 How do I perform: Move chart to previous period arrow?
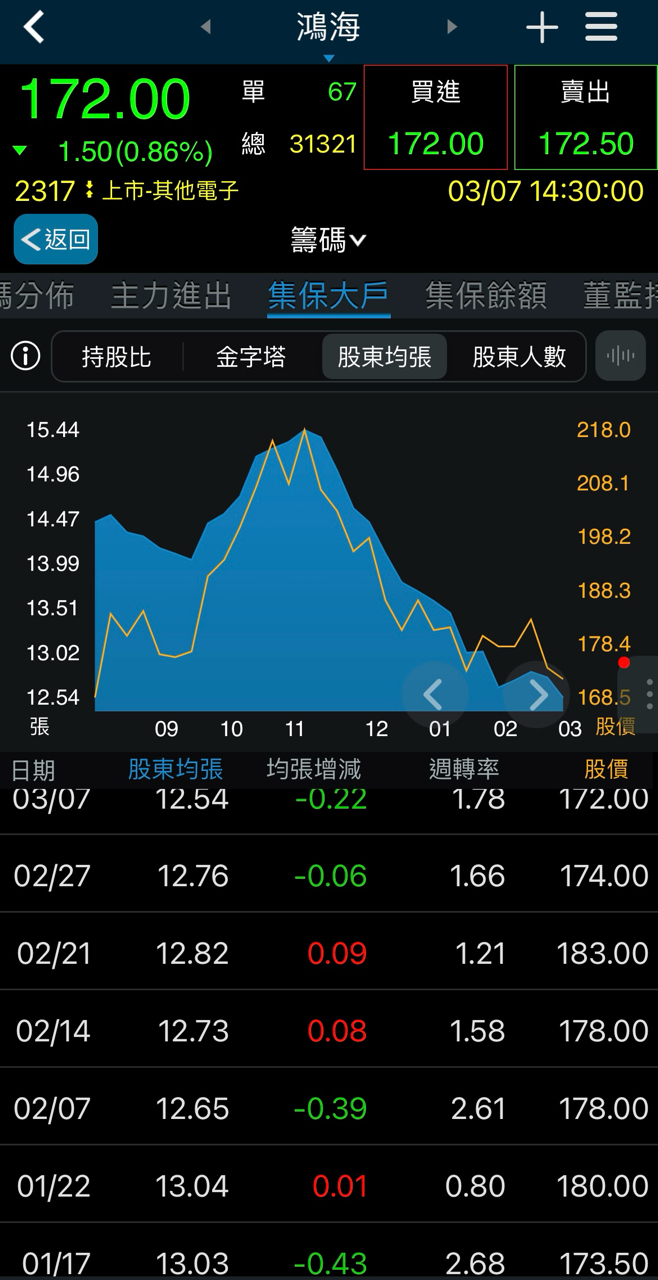click(433, 694)
